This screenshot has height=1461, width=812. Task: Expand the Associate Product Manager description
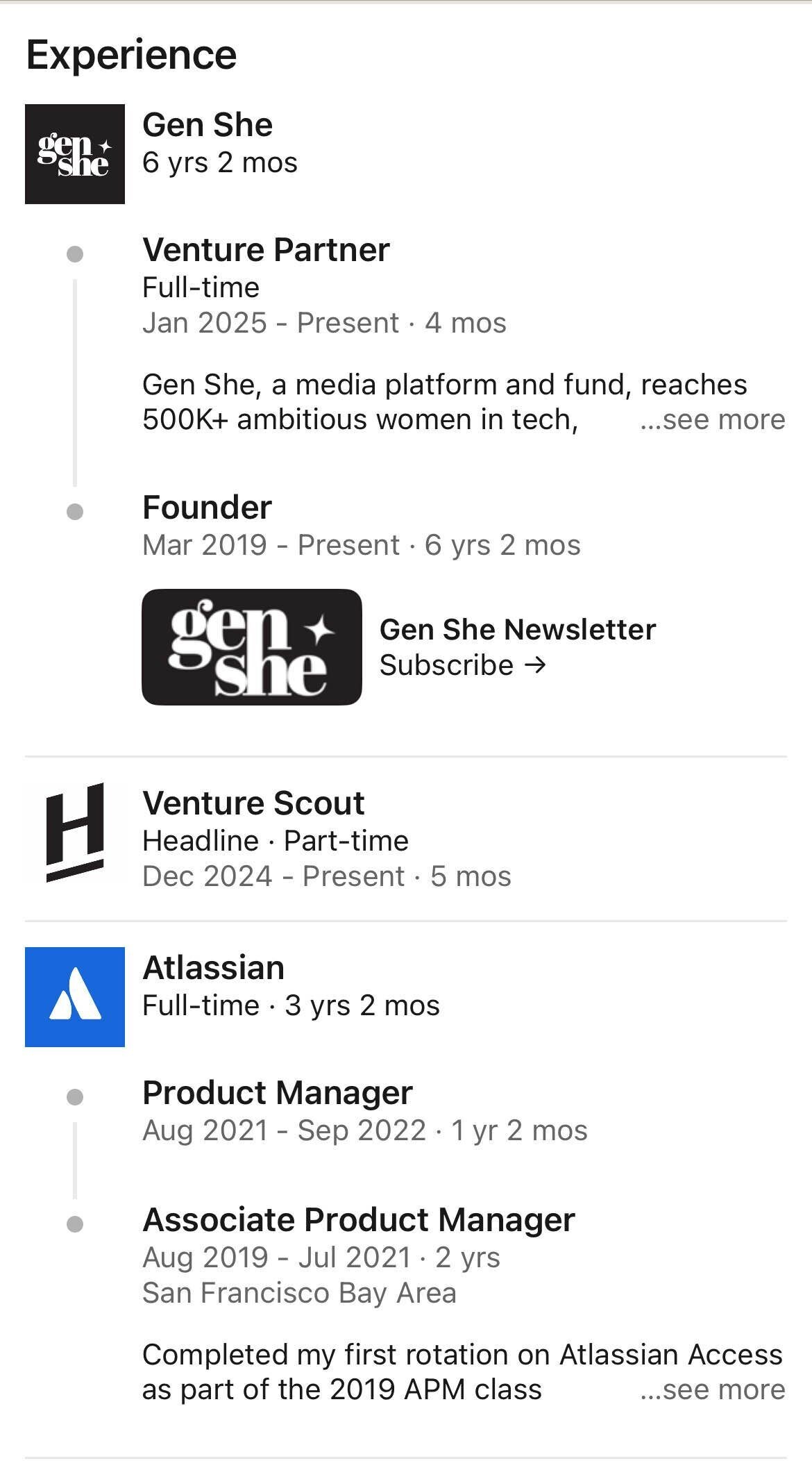point(711,1389)
